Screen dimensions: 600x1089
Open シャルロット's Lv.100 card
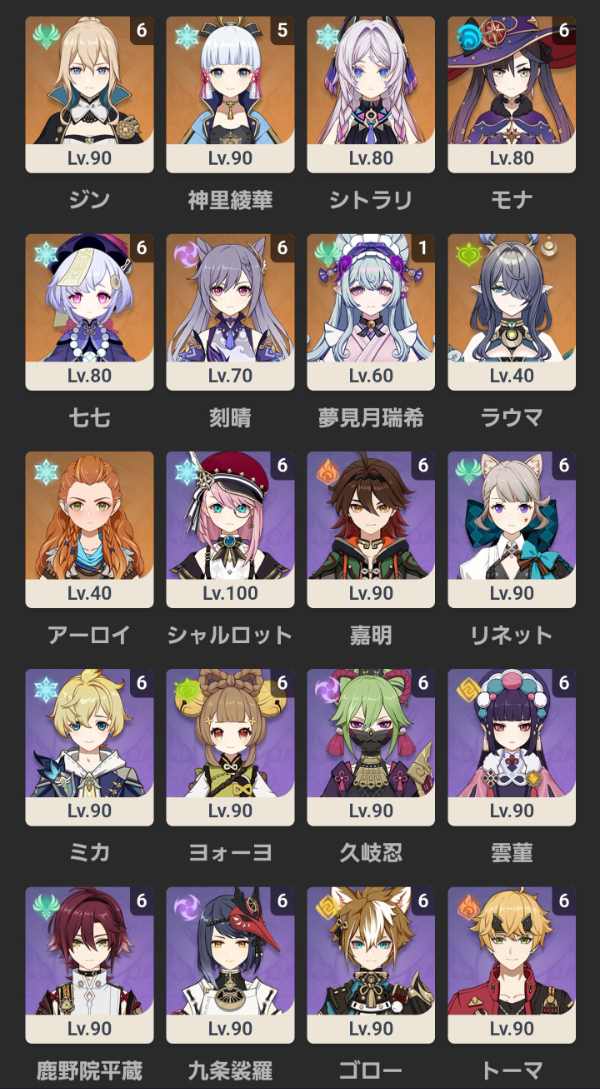[230, 529]
